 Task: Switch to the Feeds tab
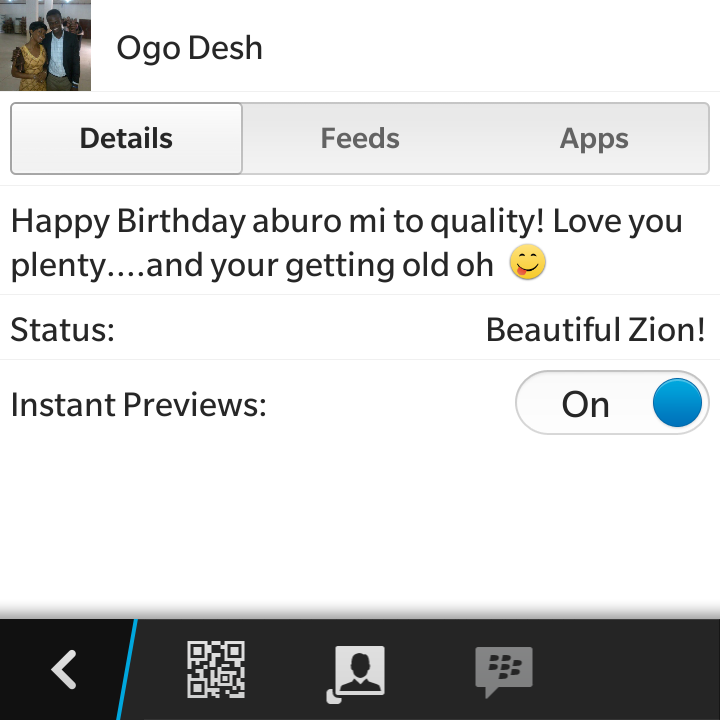coord(360,138)
